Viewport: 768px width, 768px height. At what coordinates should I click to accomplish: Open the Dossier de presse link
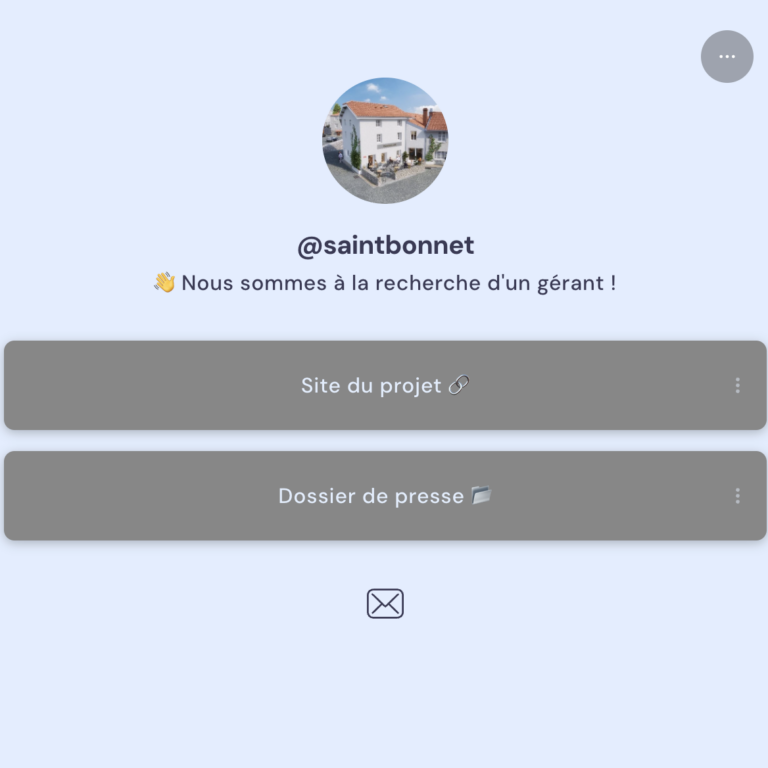coord(385,496)
